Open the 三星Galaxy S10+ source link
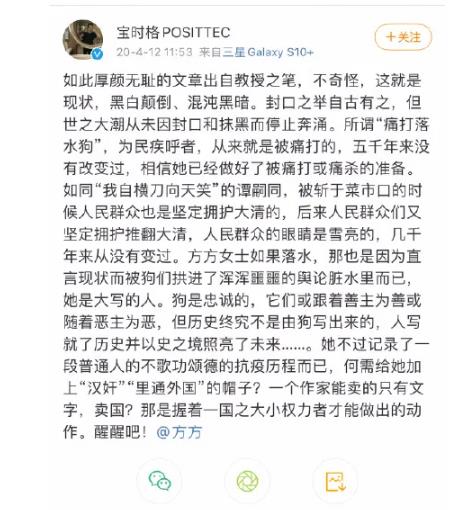Image resolution: width=468 pixels, height=510 pixels. point(268,52)
